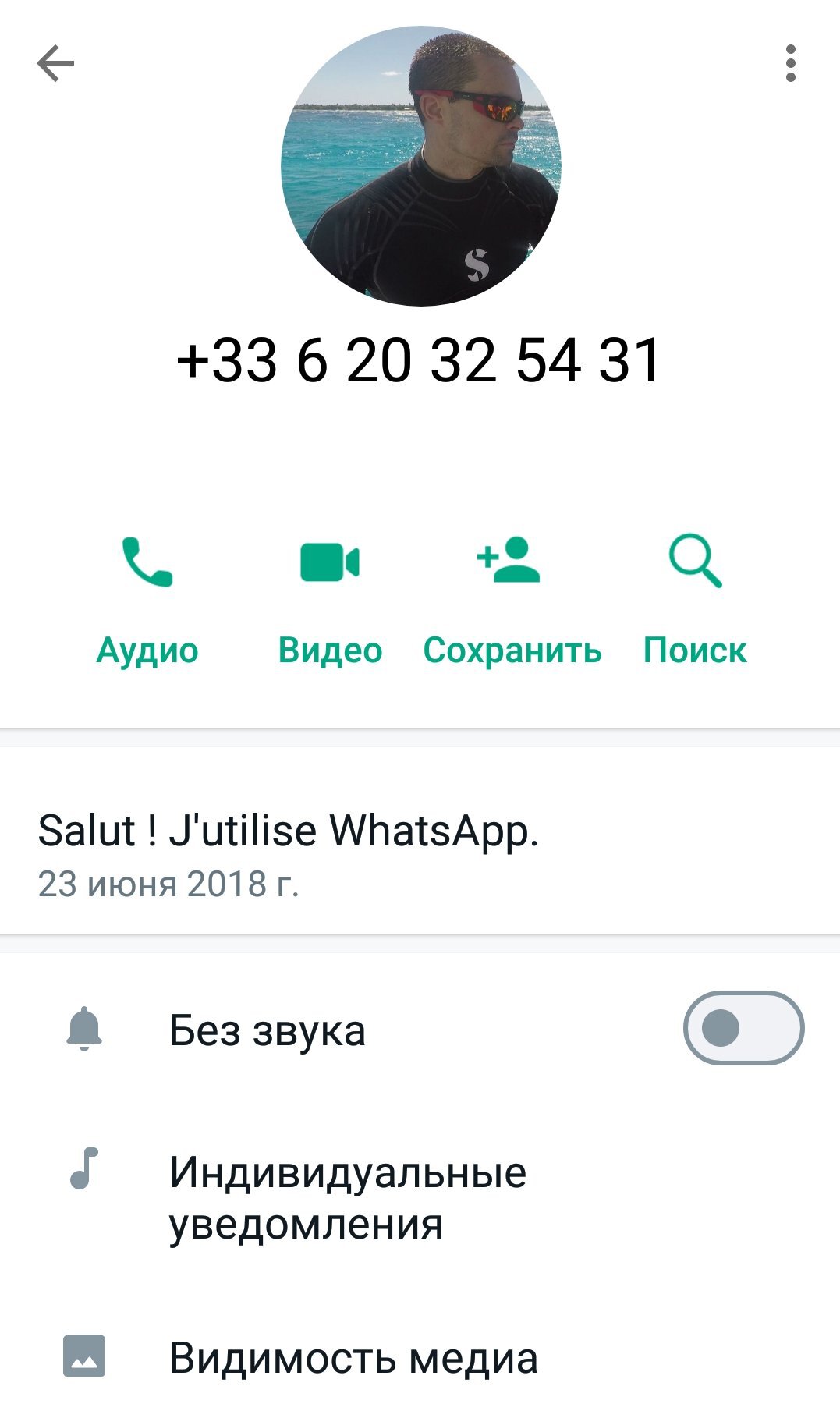Search the chat with Поиск
This screenshot has width=840, height=1418.
click(695, 600)
